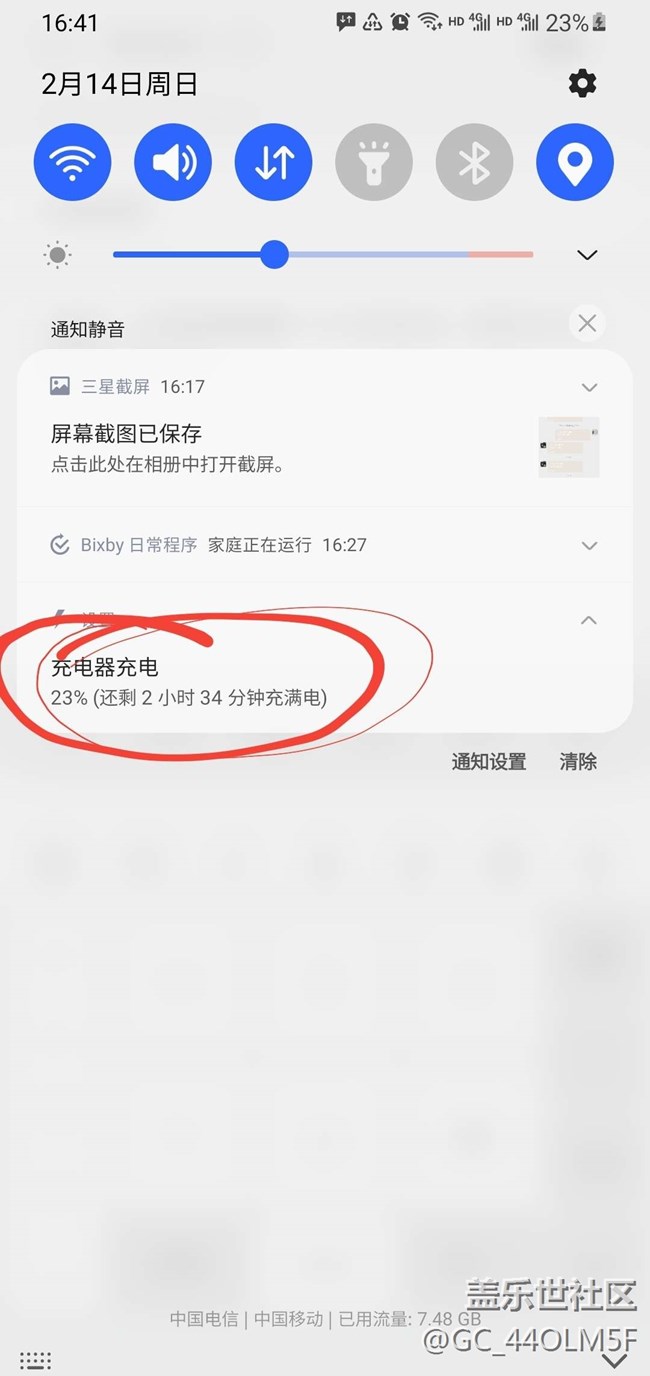Turn on the flashlight
The height and width of the screenshot is (1376, 650).
pyautogui.click(x=374, y=162)
